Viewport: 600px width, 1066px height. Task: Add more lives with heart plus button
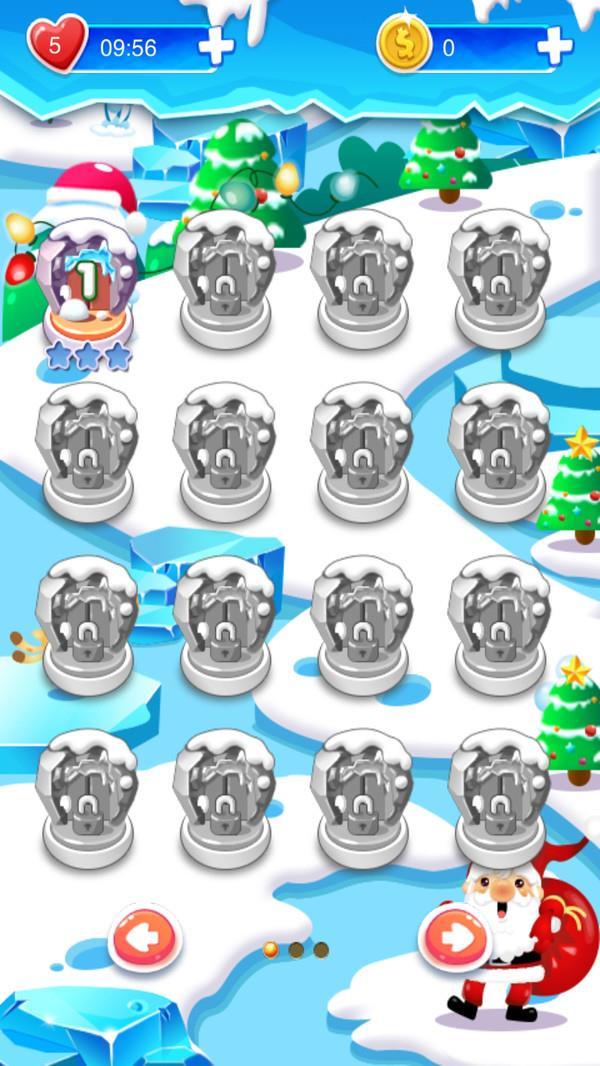pyautogui.click(x=216, y=47)
